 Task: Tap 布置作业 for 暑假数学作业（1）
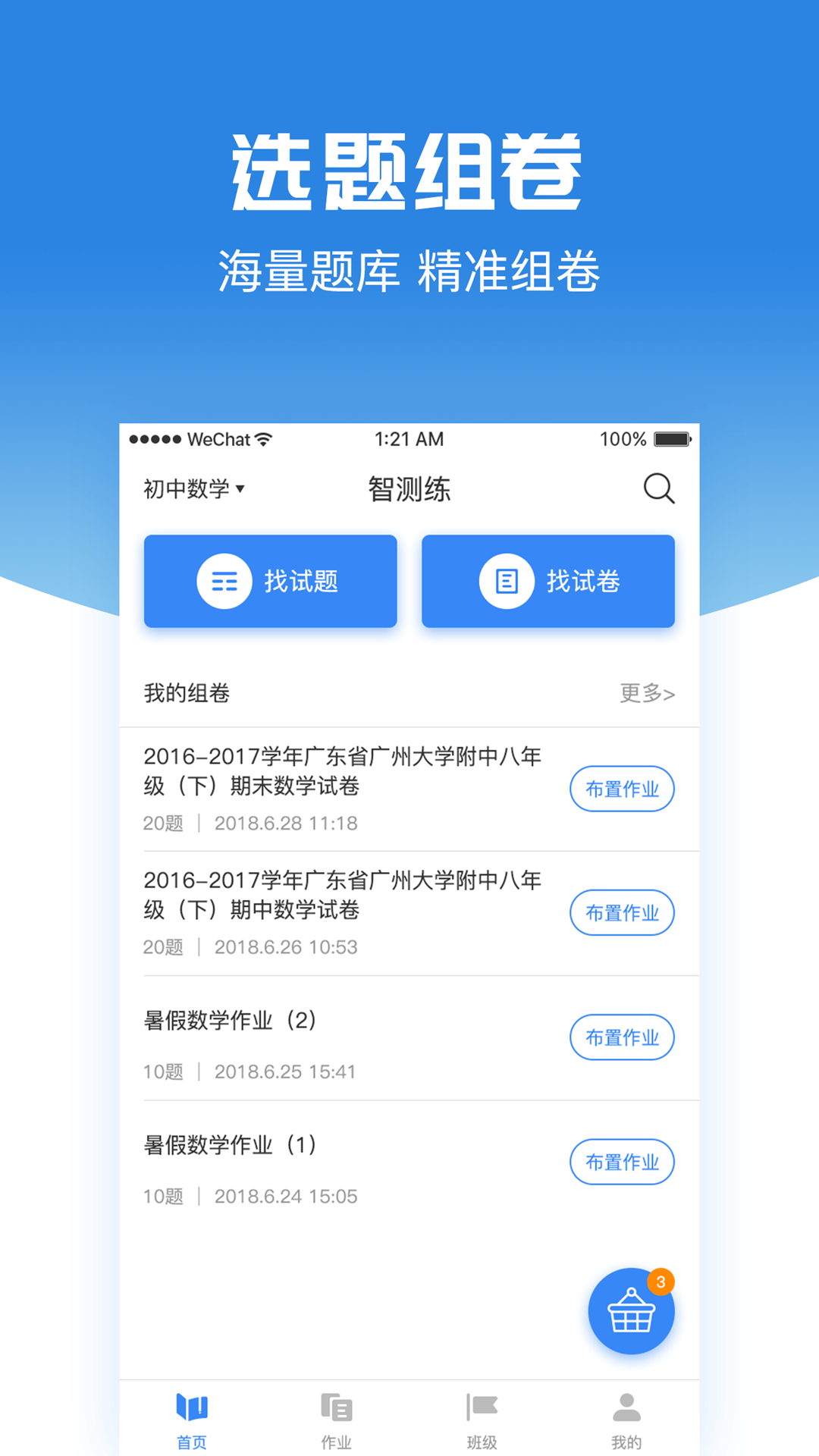click(x=622, y=1162)
